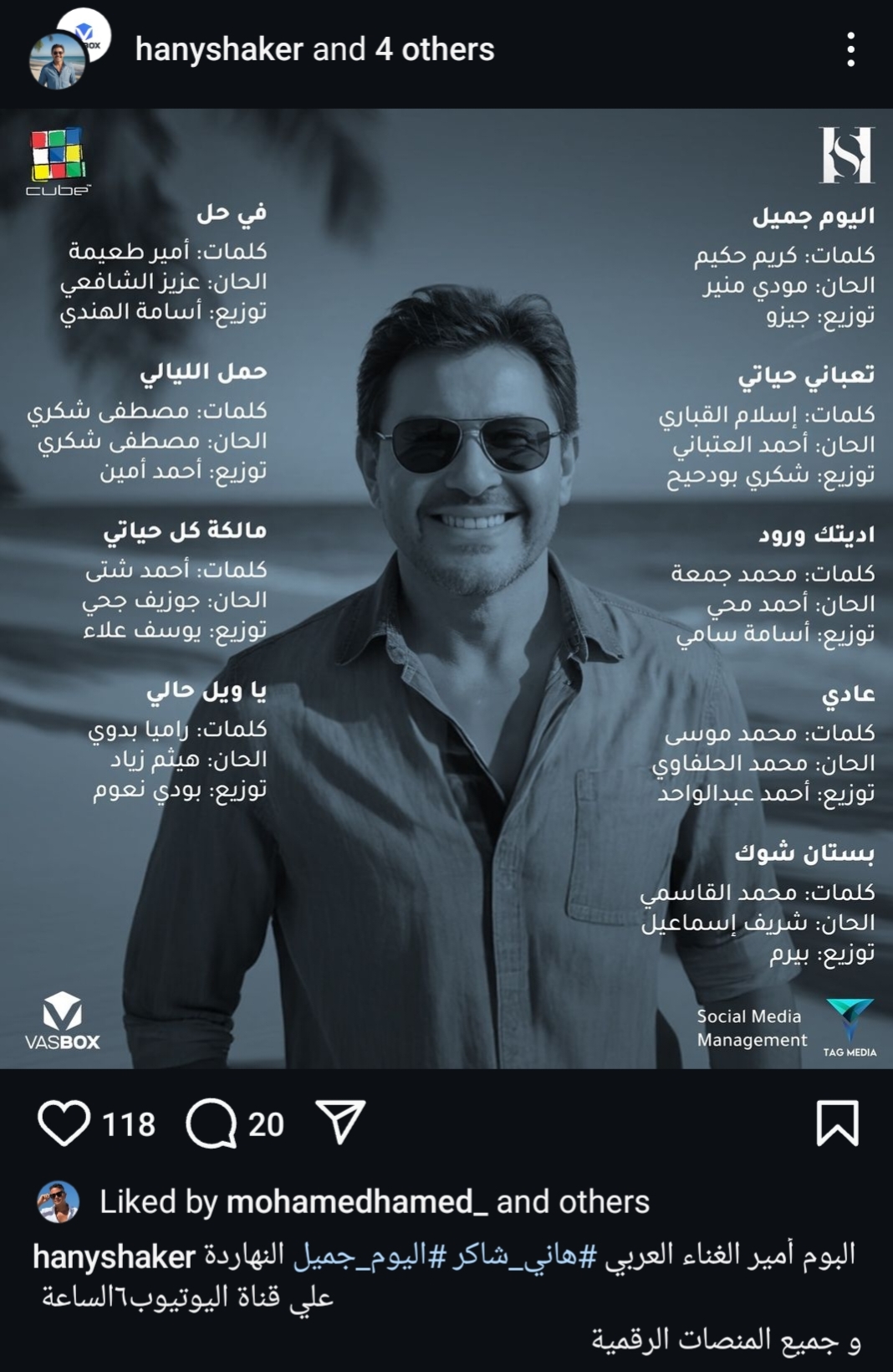
Task: Open hanyshaker's profile from the post header
Action: 219,49
